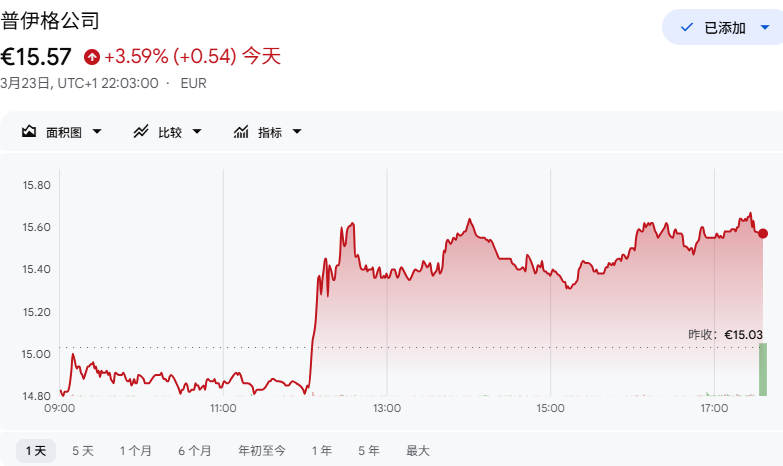Show the 5 年 chart range
The height and width of the screenshot is (466, 783).
point(369,451)
